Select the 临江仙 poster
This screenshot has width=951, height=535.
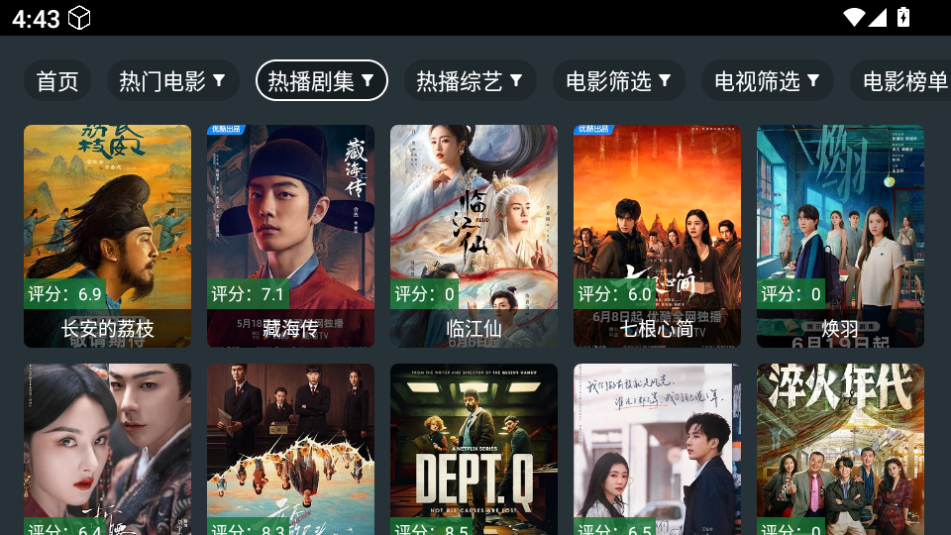(473, 236)
